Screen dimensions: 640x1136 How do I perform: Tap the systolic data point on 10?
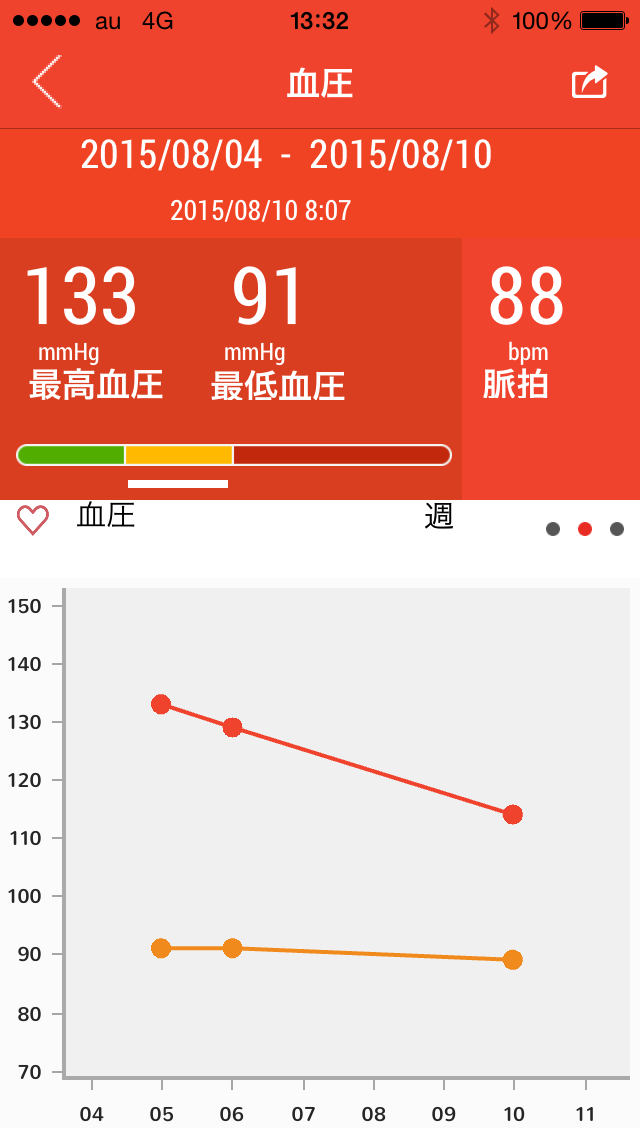click(x=513, y=814)
